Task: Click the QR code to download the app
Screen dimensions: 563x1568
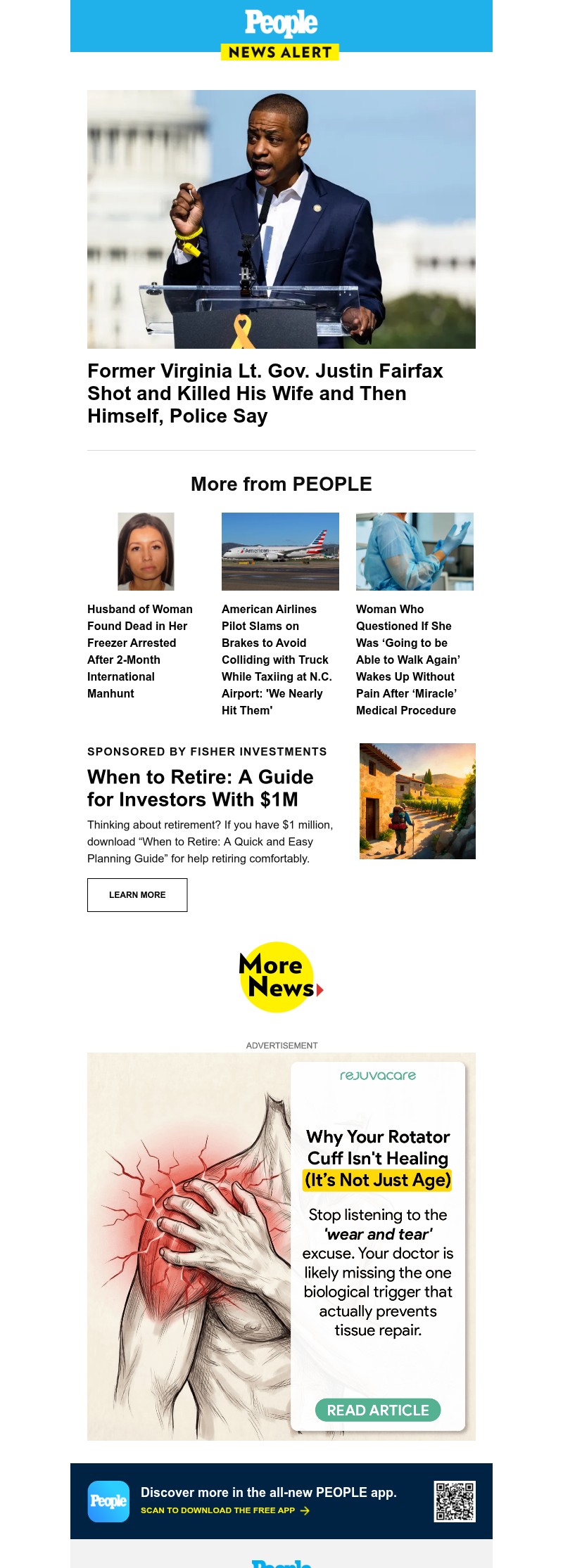Action: 455,1493
